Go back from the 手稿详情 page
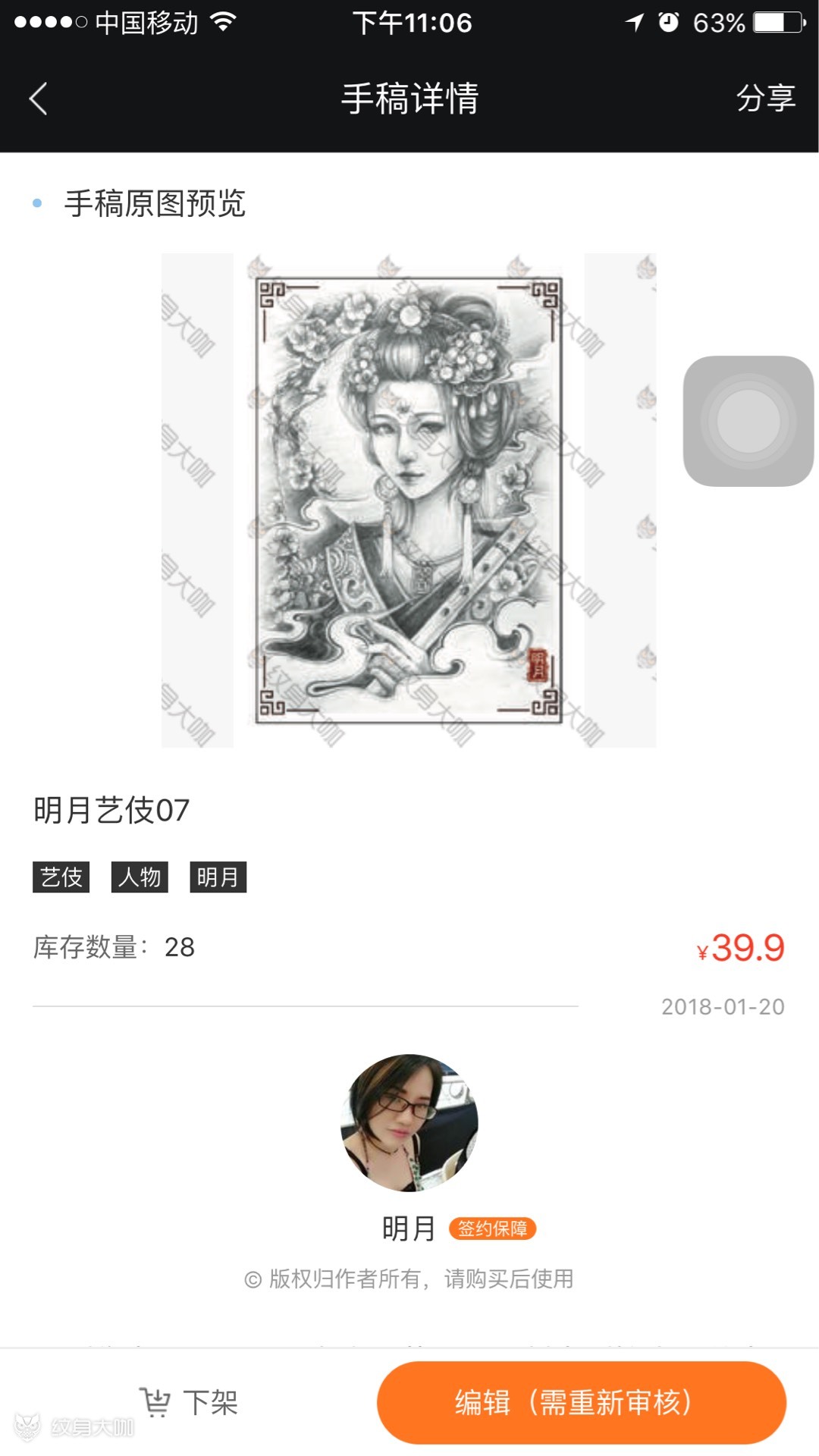The image size is (819, 1456). point(38,99)
